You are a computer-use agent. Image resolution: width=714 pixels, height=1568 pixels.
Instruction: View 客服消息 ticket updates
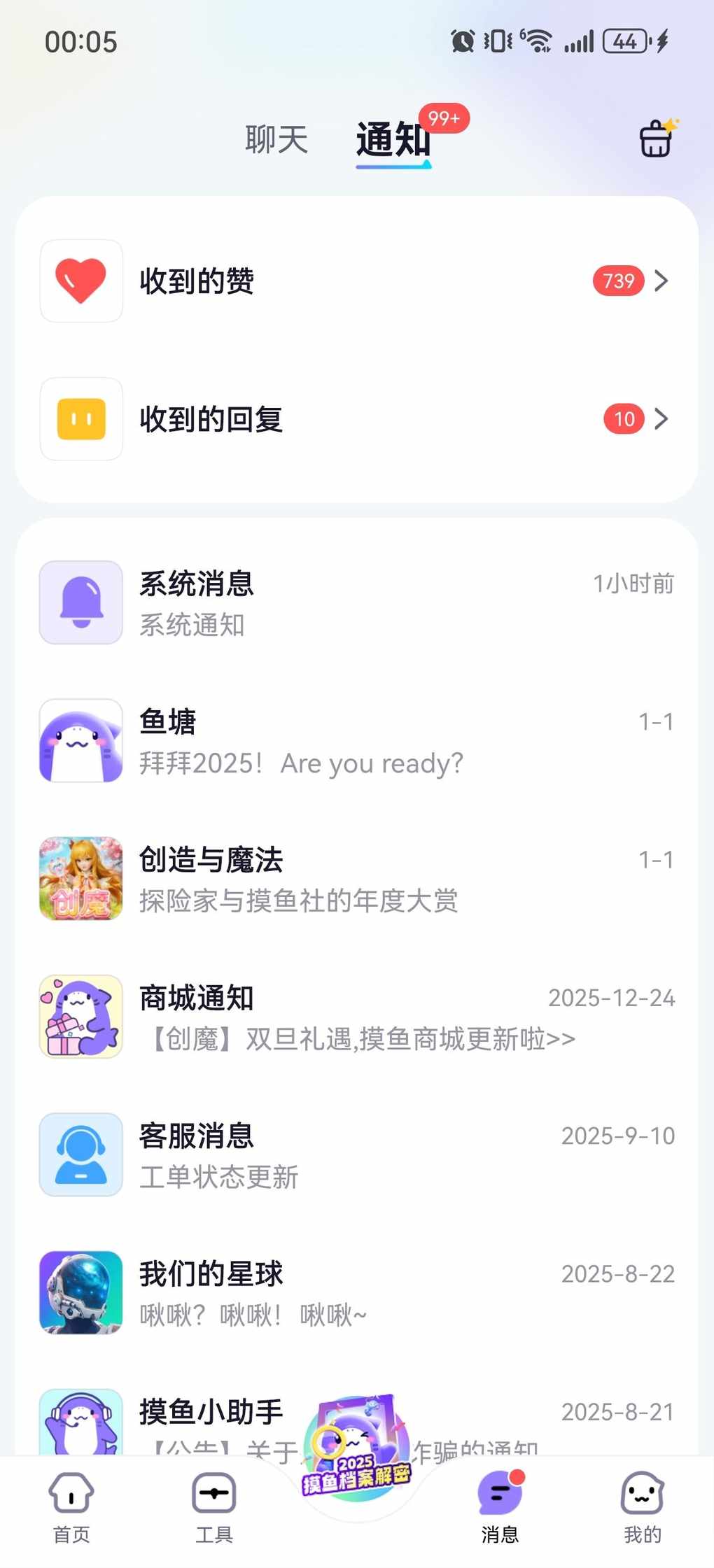[x=356, y=1155]
